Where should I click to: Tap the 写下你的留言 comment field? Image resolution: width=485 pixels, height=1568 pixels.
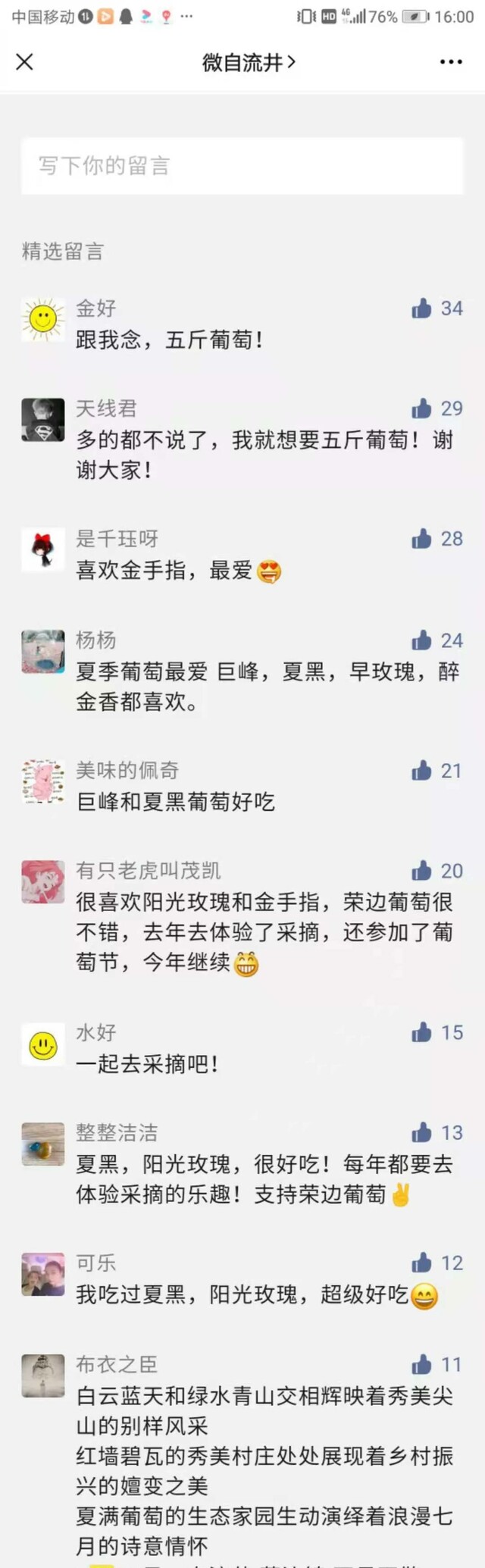(x=242, y=166)
